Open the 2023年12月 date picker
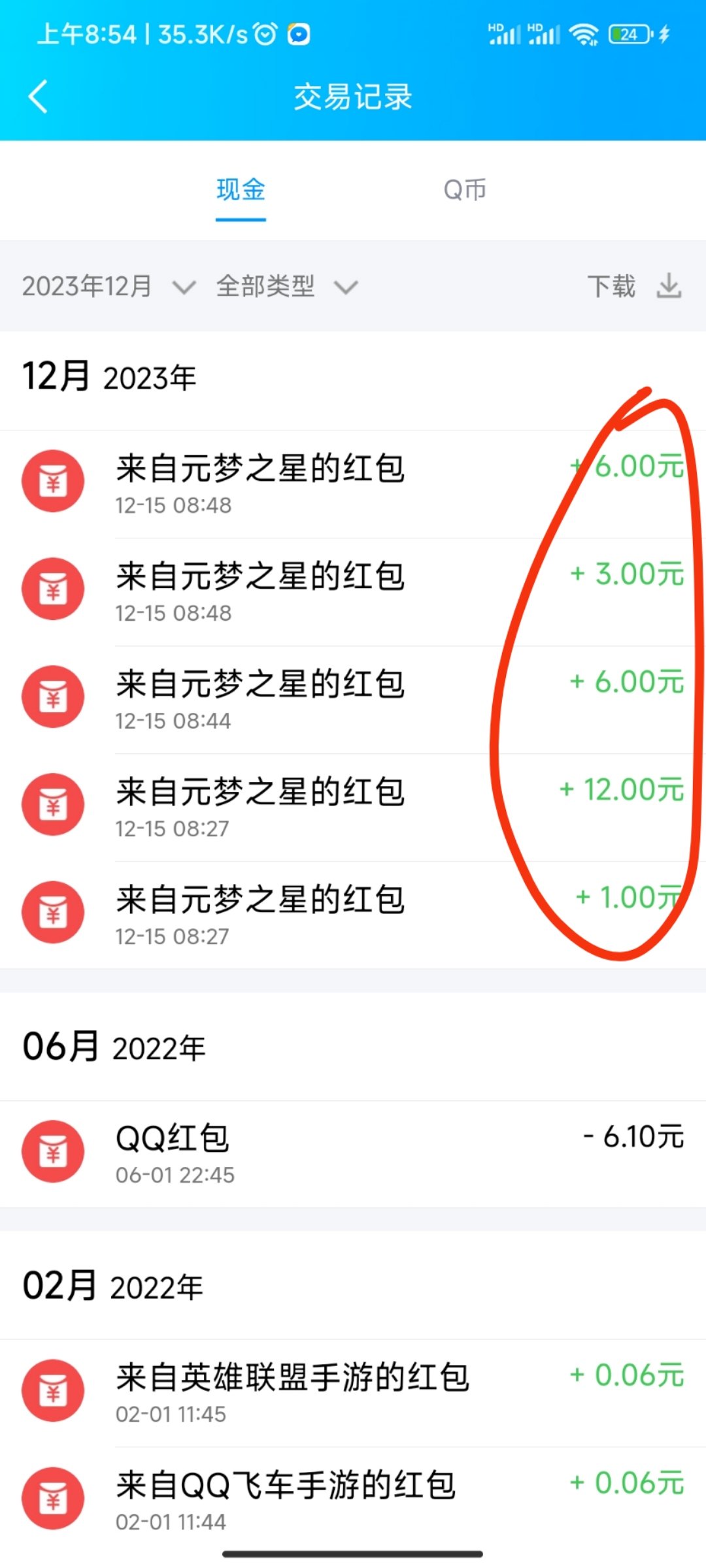Viewport: 706px width, 1568px height. click(109, 286)
